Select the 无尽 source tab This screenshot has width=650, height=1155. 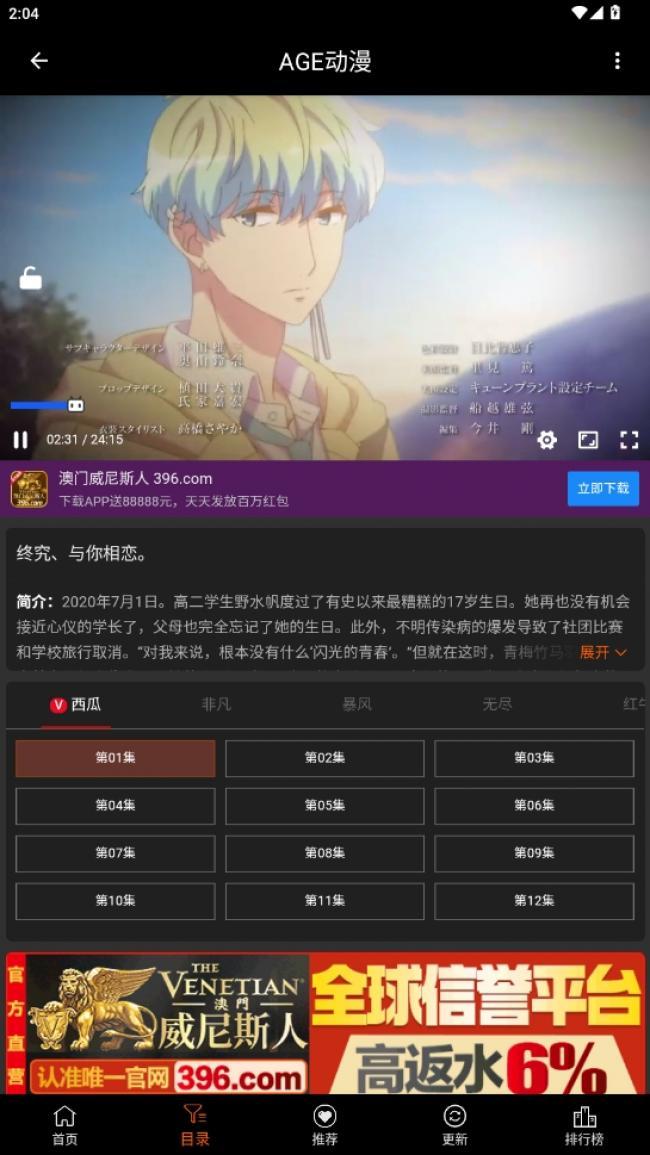coord(497,704)
